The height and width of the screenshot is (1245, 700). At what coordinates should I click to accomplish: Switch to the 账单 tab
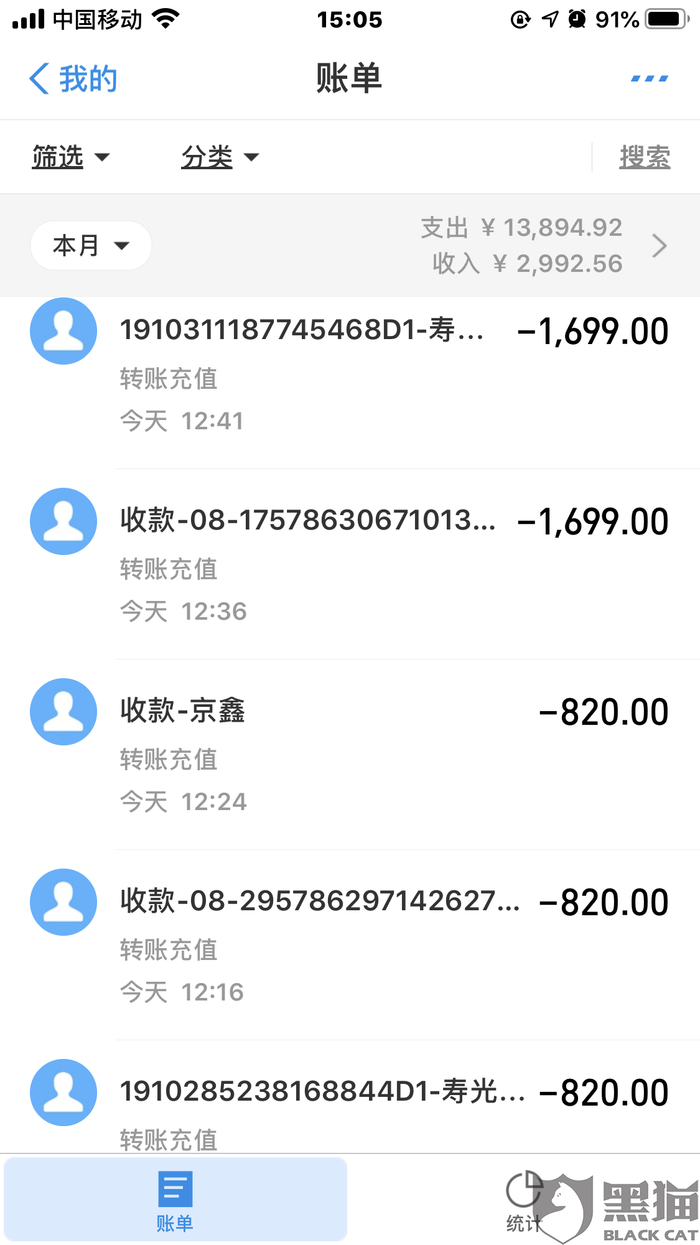[175, 1200]
